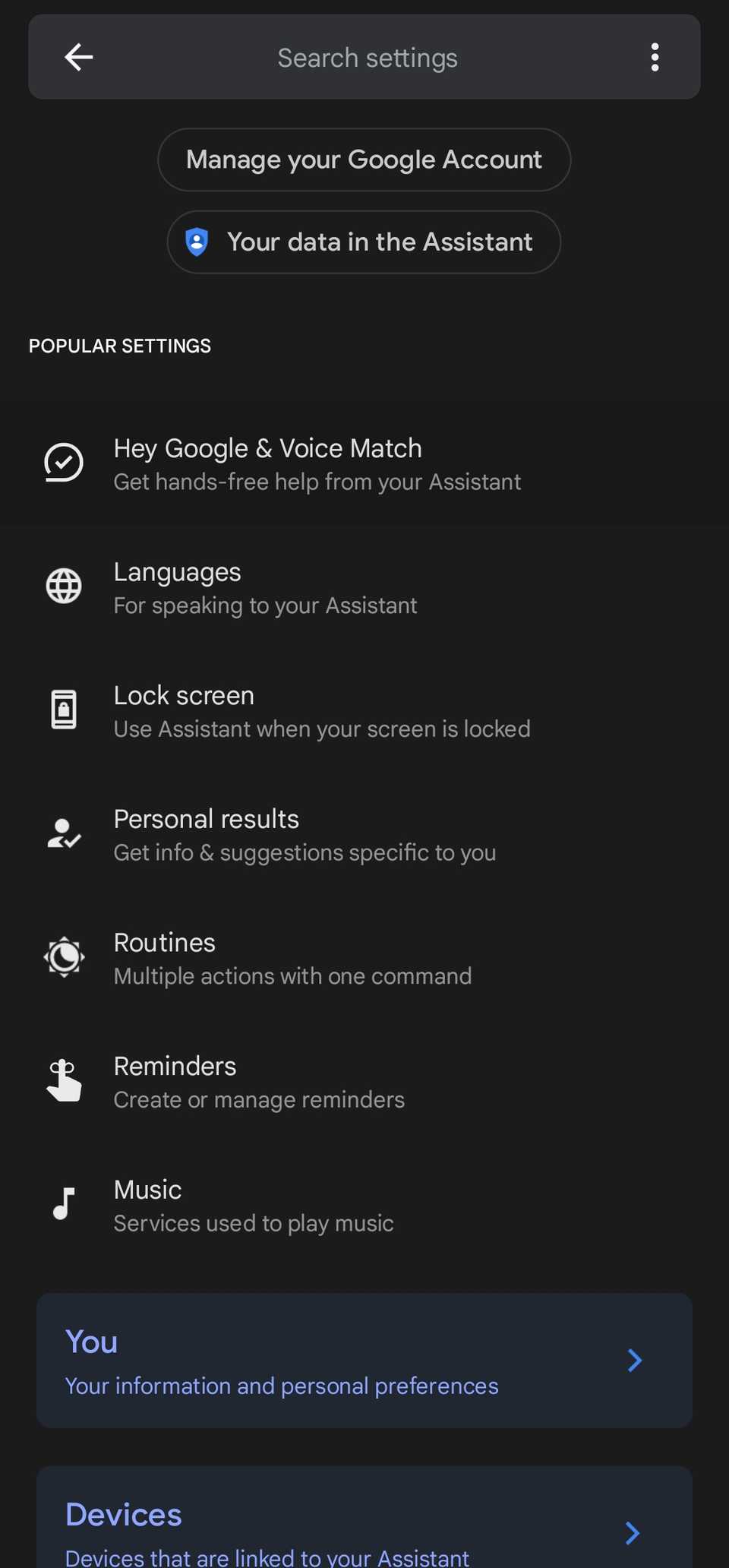Tap the Search settings field
729x1568 pixels.
(367, 58)
